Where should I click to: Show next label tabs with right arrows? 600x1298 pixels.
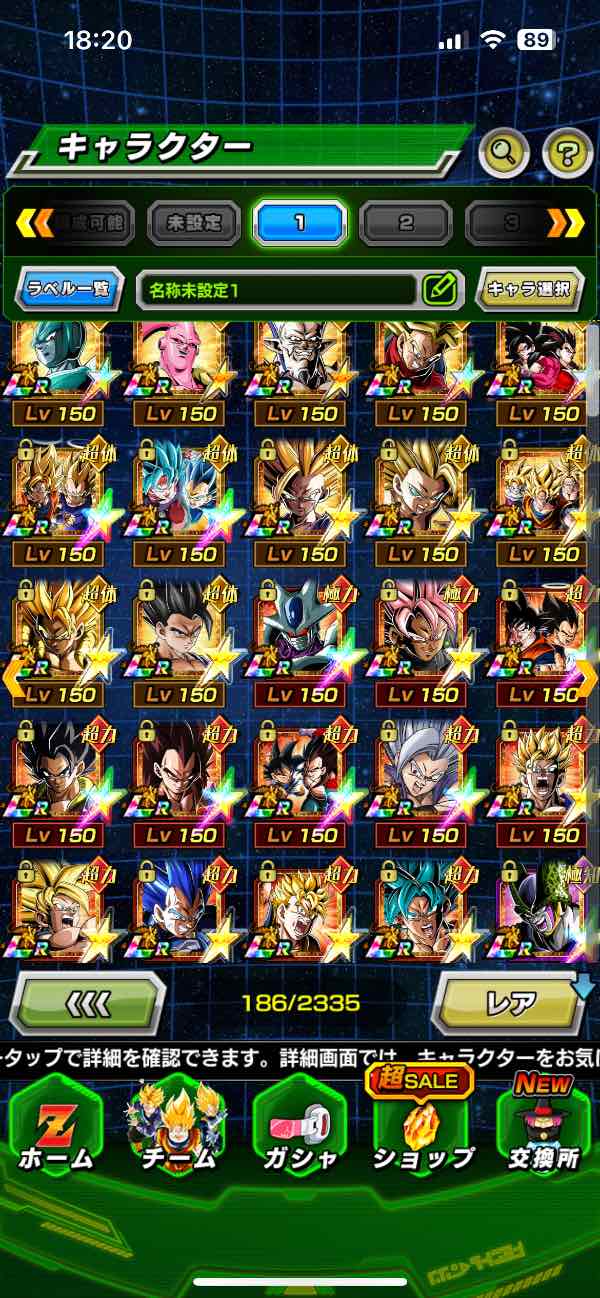pos(565,223)
